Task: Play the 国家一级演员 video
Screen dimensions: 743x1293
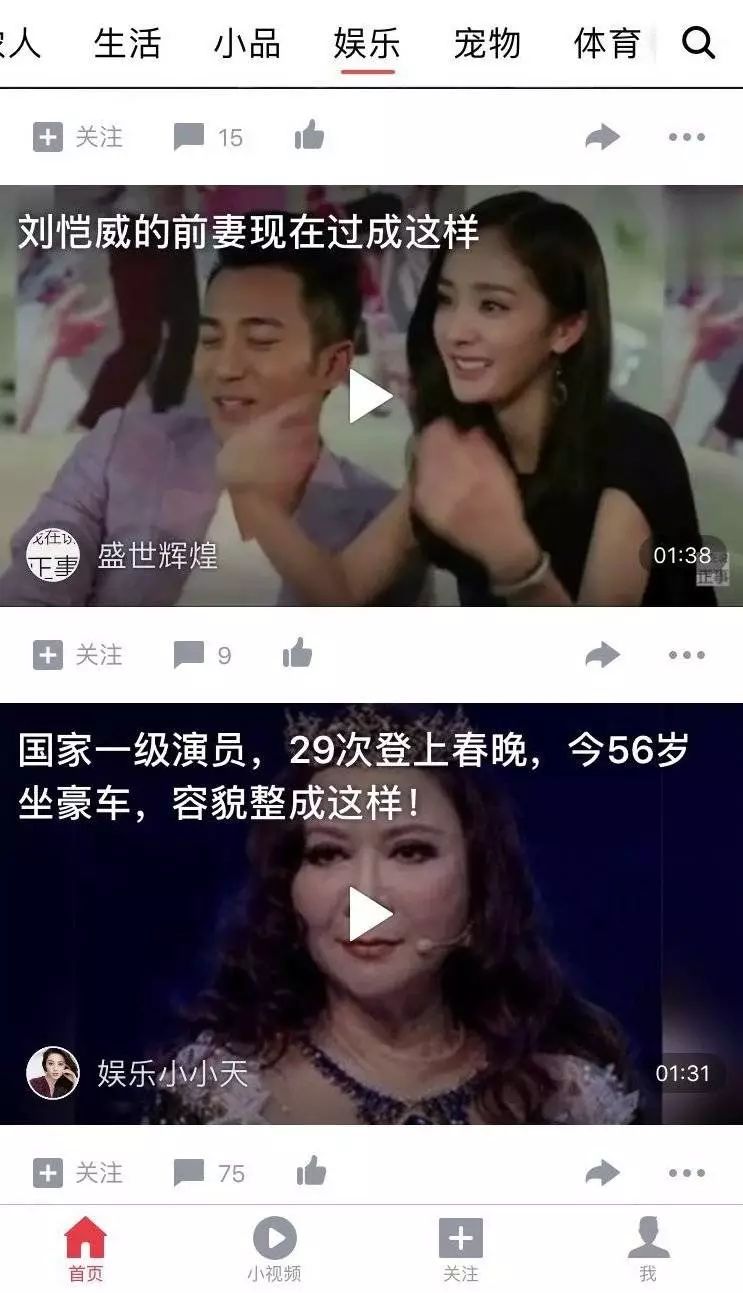Action: click(x=370, y=914)
